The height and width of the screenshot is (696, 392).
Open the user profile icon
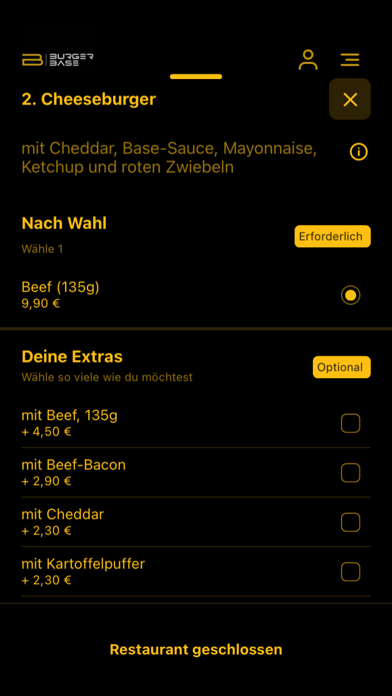point(308,59)
